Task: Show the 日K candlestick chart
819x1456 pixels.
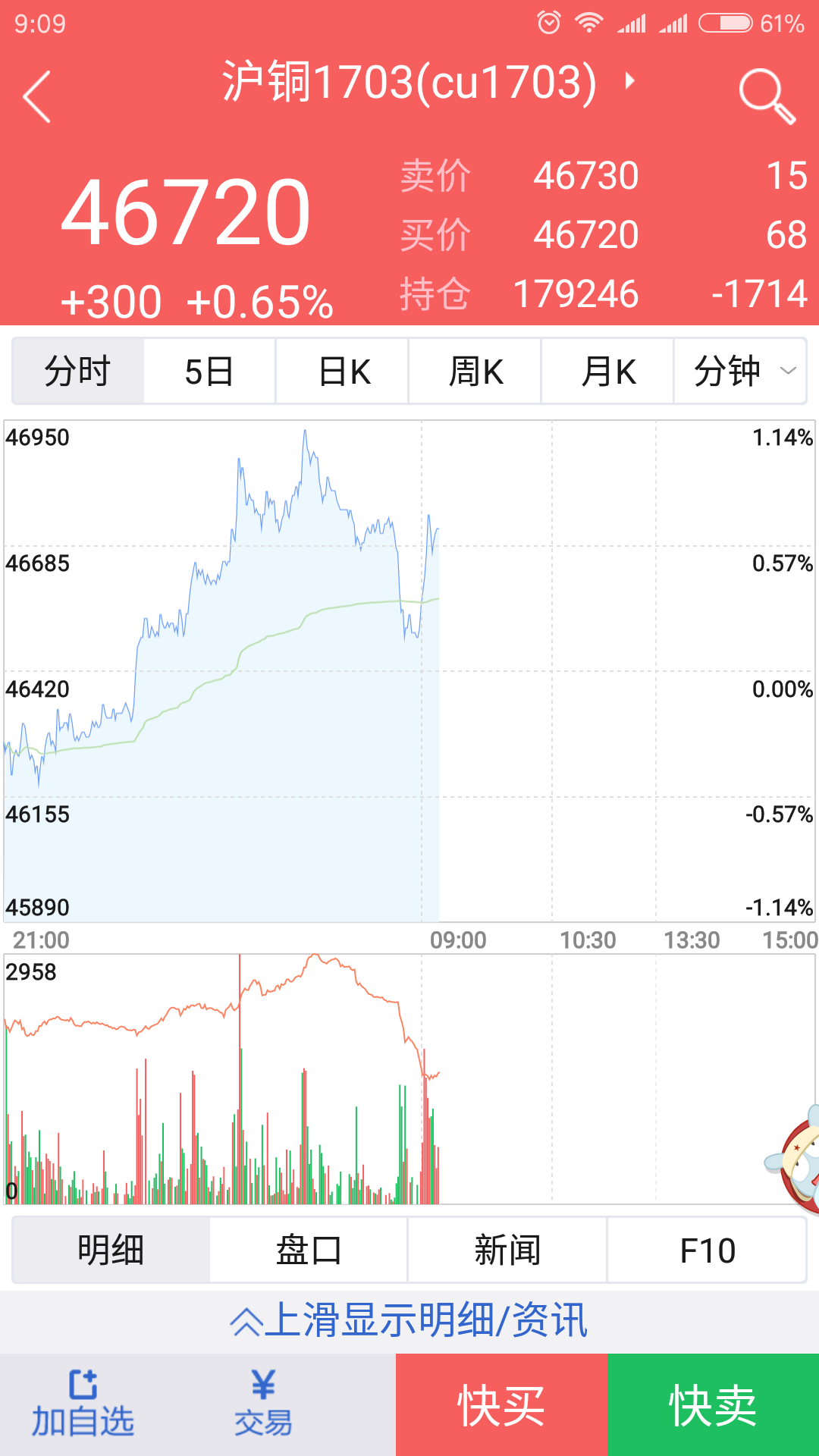Action: click(x=343, y=372)
